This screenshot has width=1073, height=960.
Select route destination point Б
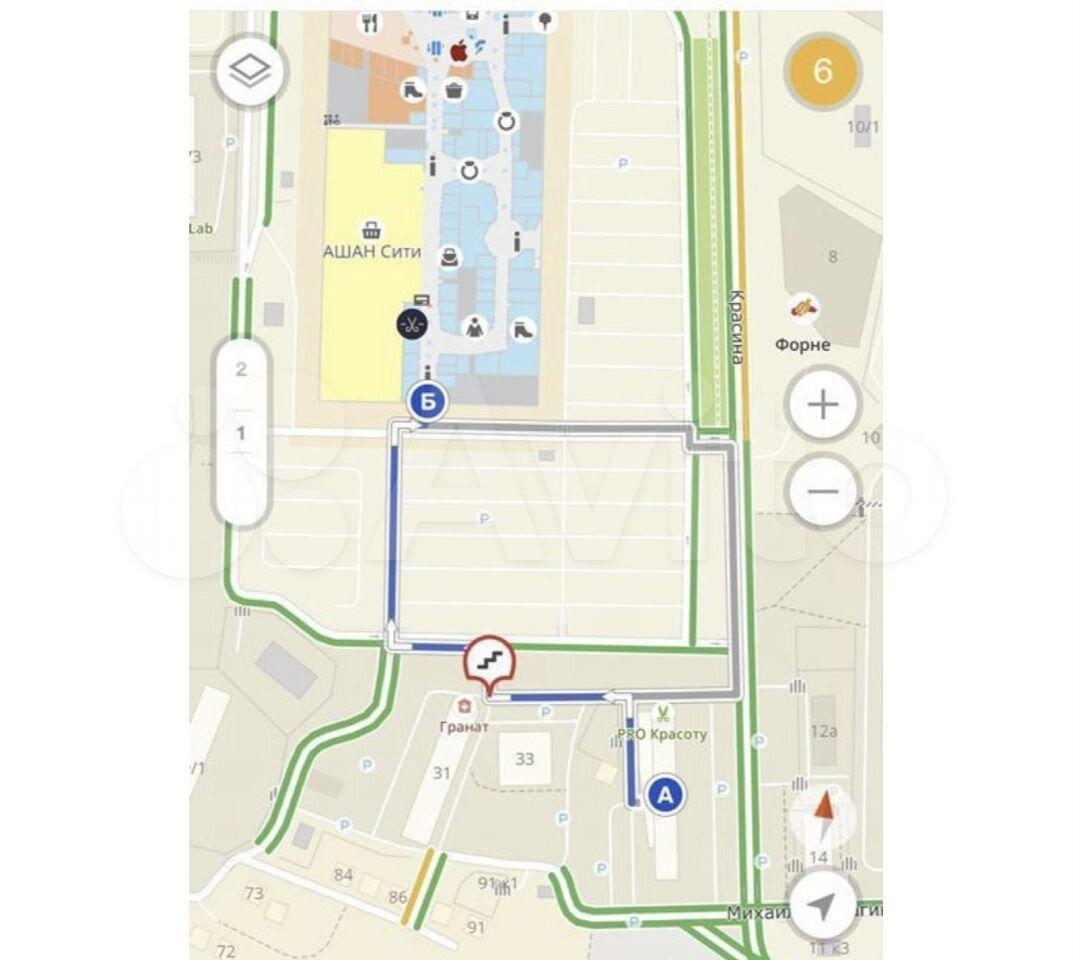[427, 402]
